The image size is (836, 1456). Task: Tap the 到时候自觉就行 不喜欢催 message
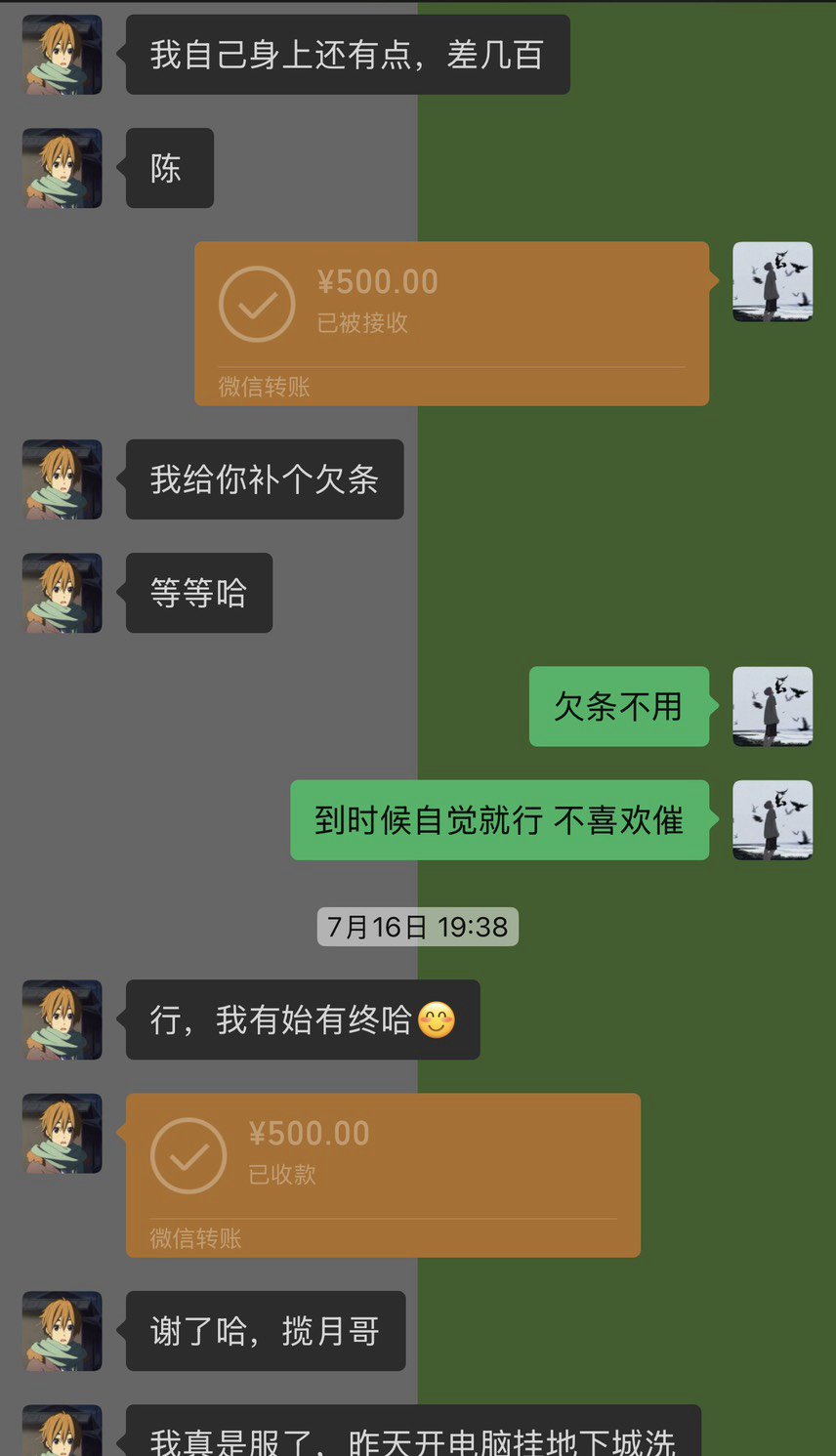click(499, 820)
